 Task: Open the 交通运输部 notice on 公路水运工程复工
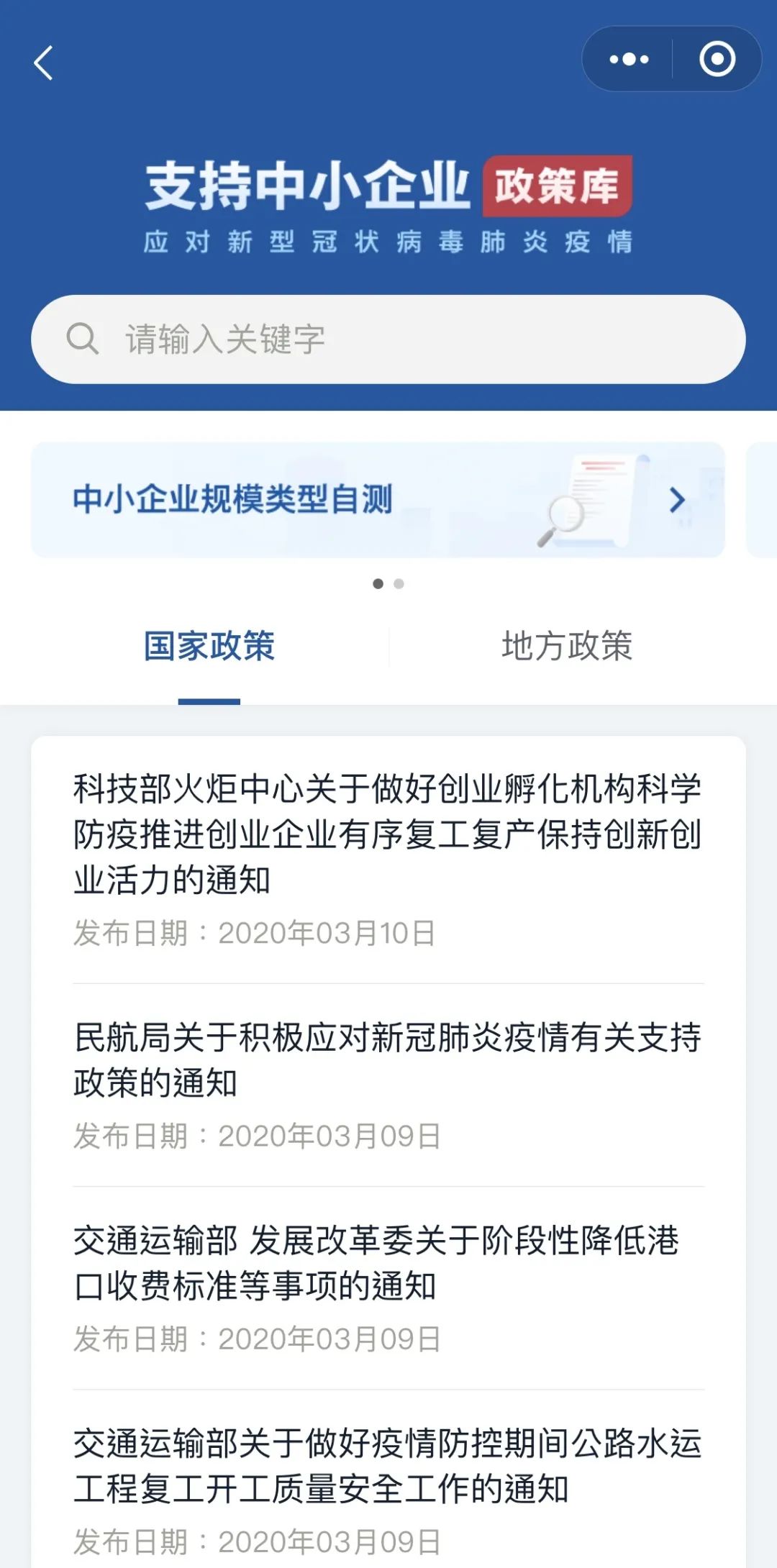pos(387,1466)
